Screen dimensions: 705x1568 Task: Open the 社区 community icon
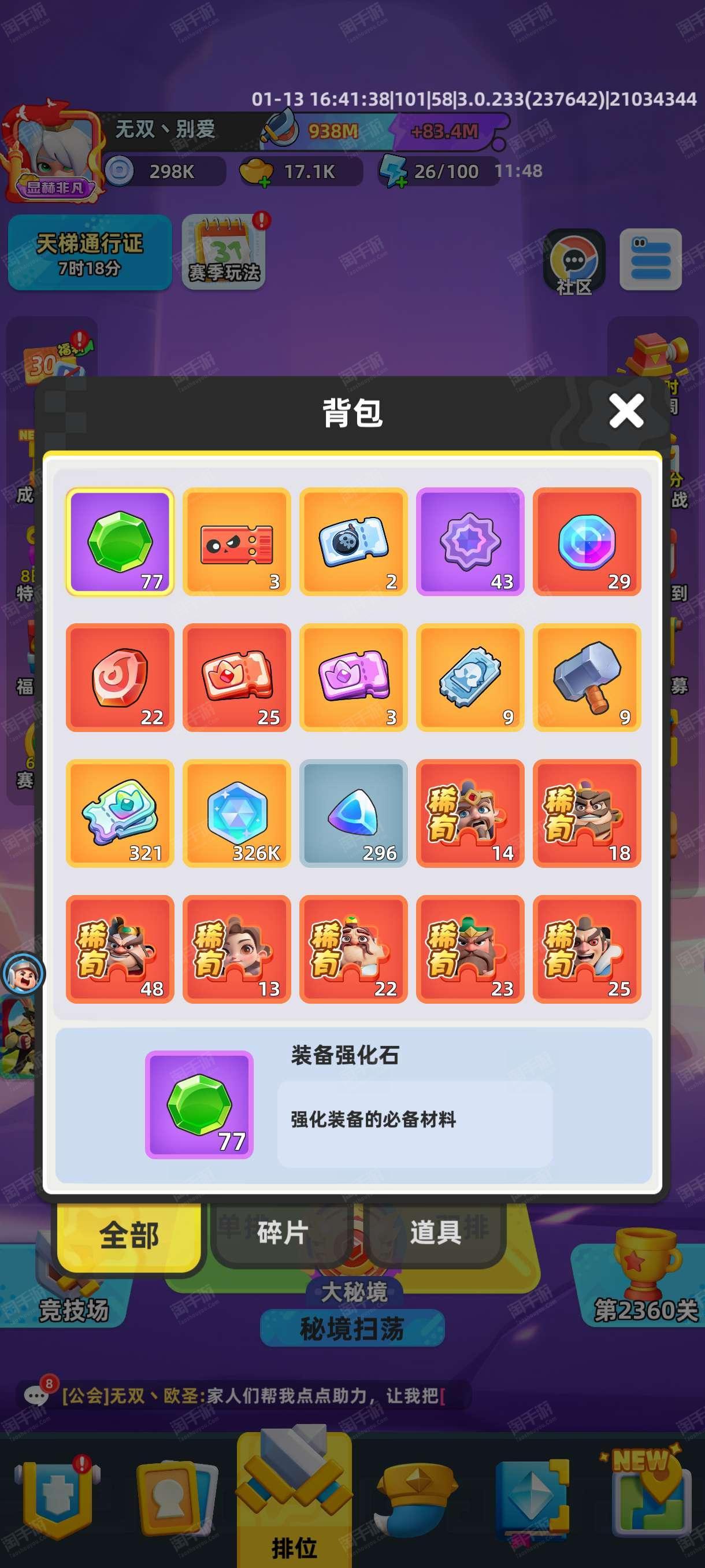(x=574, y=261)
